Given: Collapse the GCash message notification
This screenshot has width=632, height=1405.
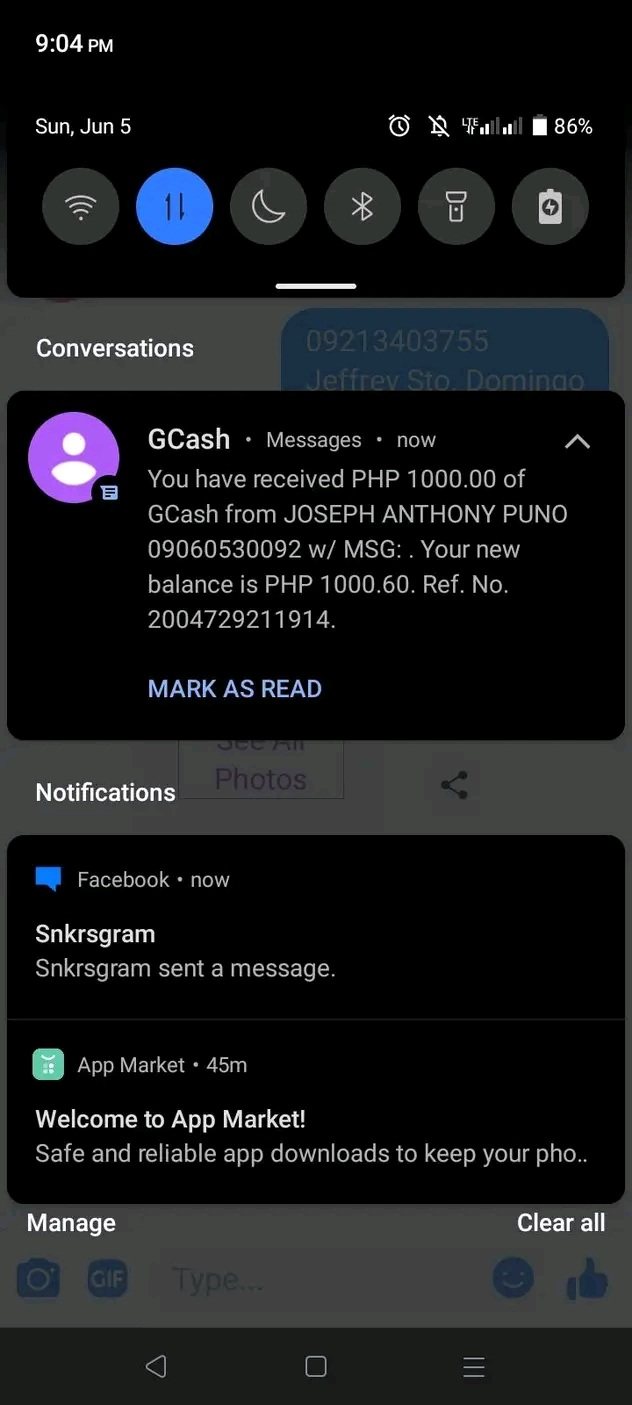Looking at the screenshot, I should click(577, 441).
